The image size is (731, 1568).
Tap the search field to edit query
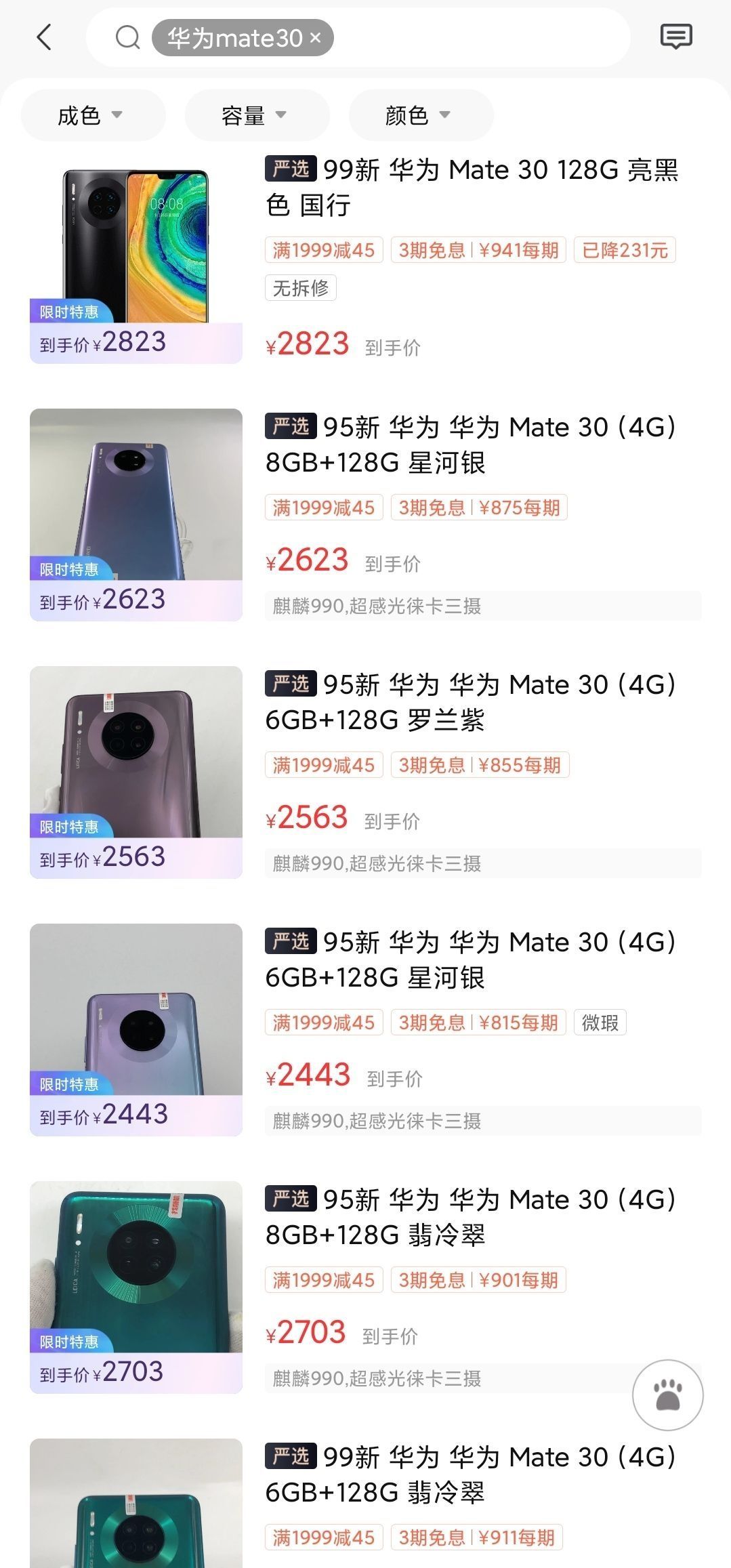tap(474, 38)
